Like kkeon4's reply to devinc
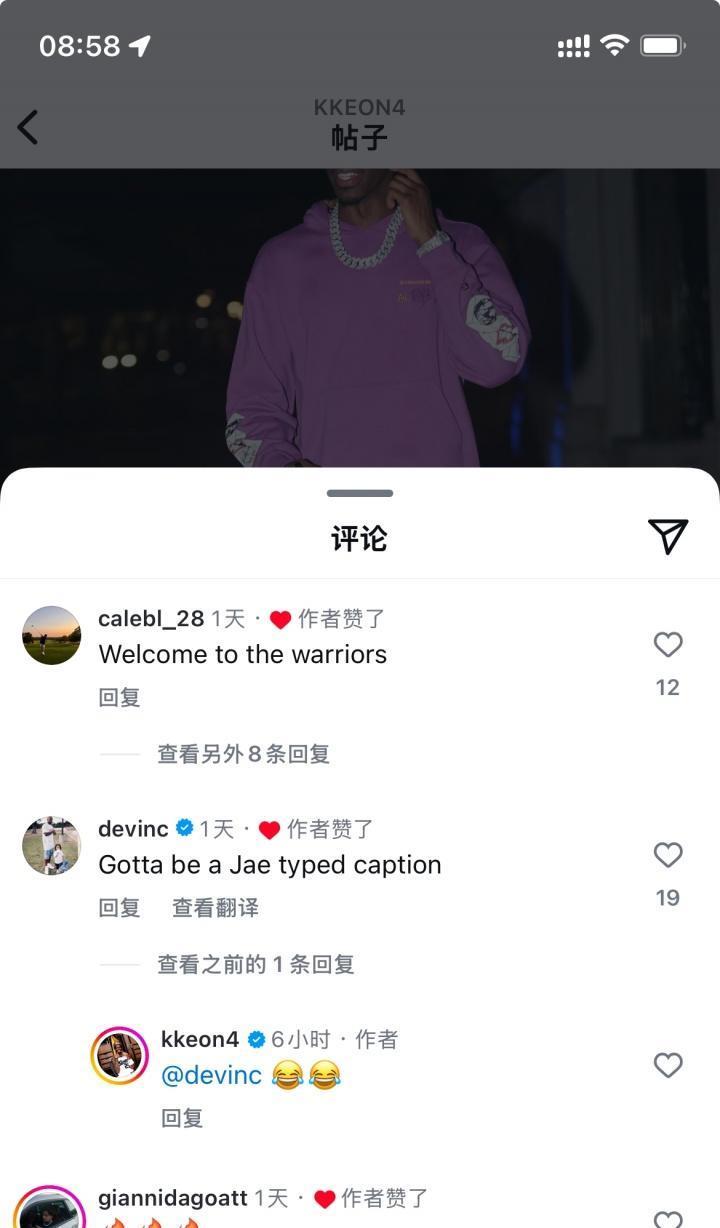 [x=667, y=1065]
